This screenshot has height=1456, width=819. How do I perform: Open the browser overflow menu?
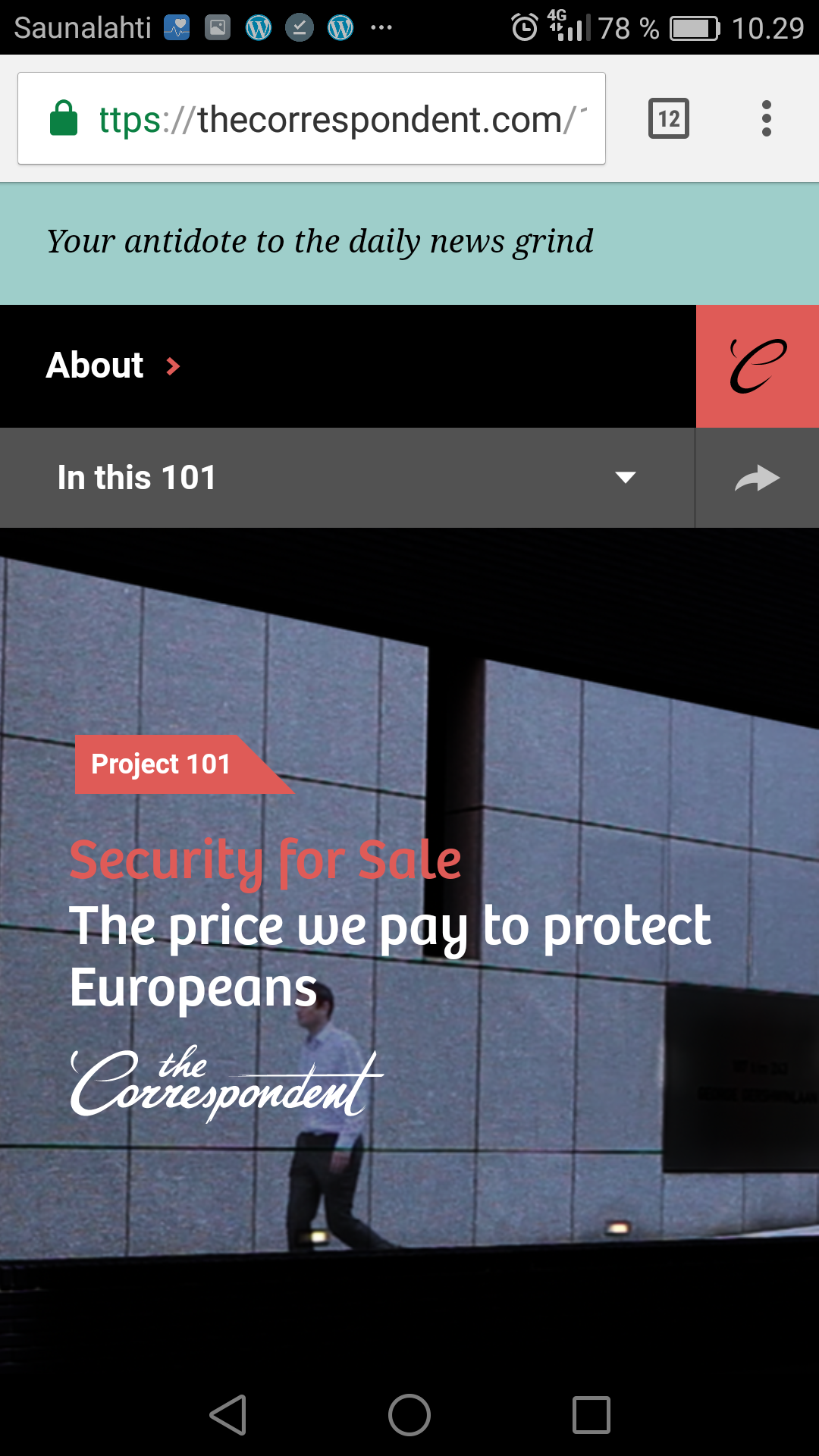click(767, 118)
